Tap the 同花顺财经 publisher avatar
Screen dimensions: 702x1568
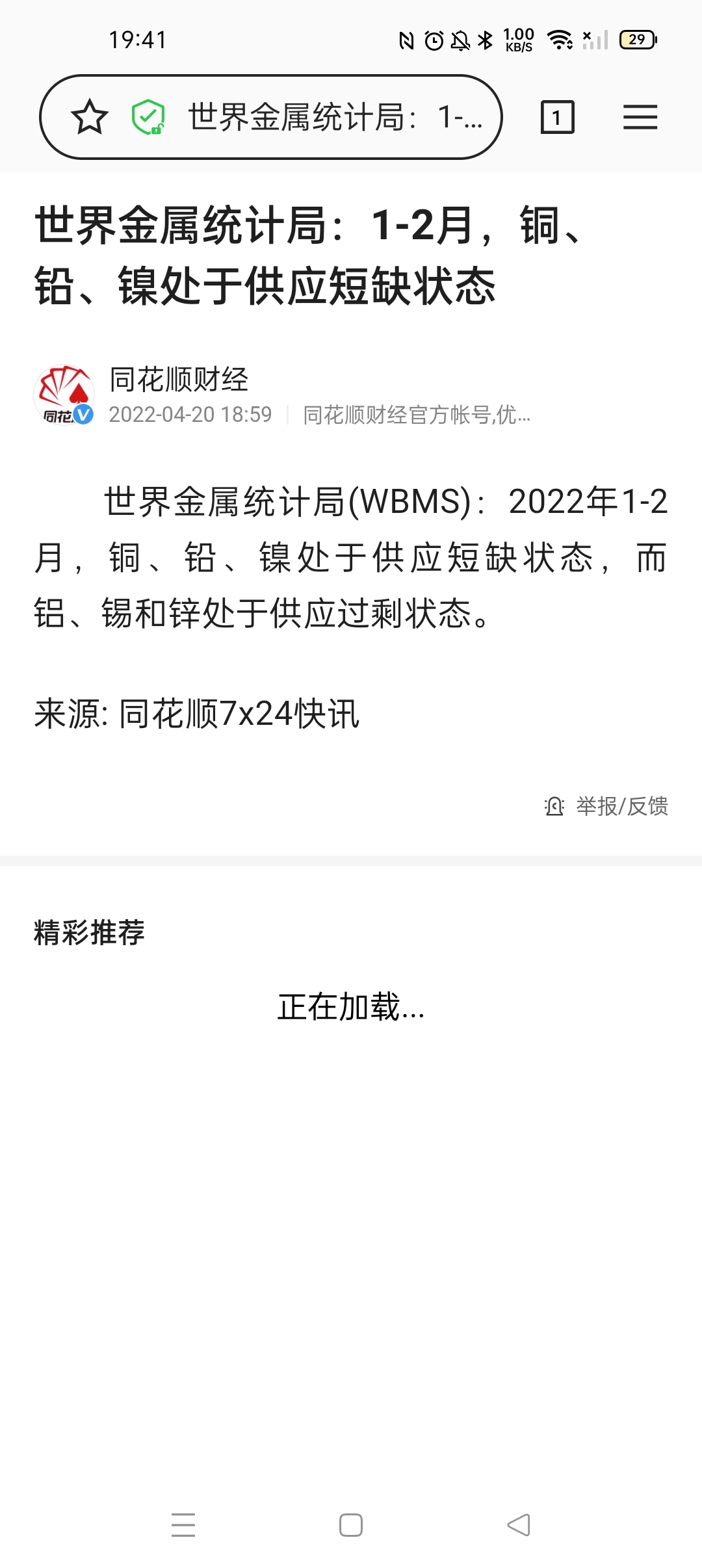(x=63, y=393)
